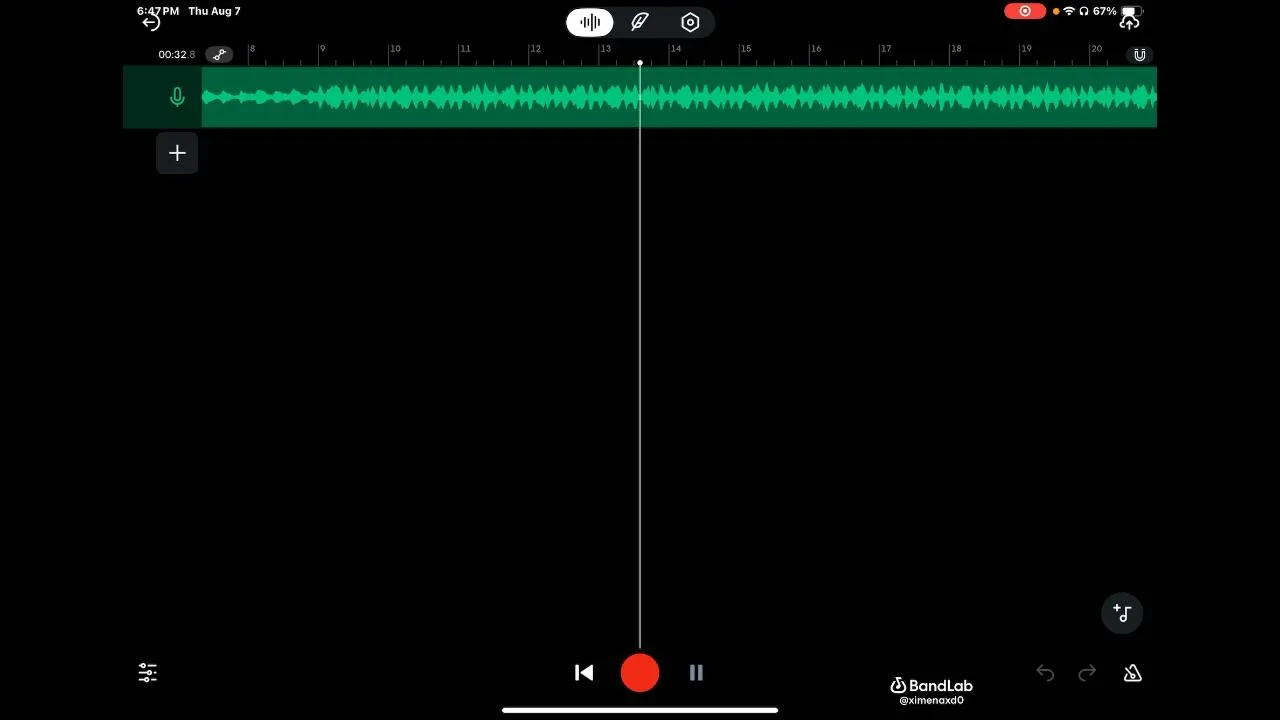Go back using the top-left arrow

tap(151, 22)
